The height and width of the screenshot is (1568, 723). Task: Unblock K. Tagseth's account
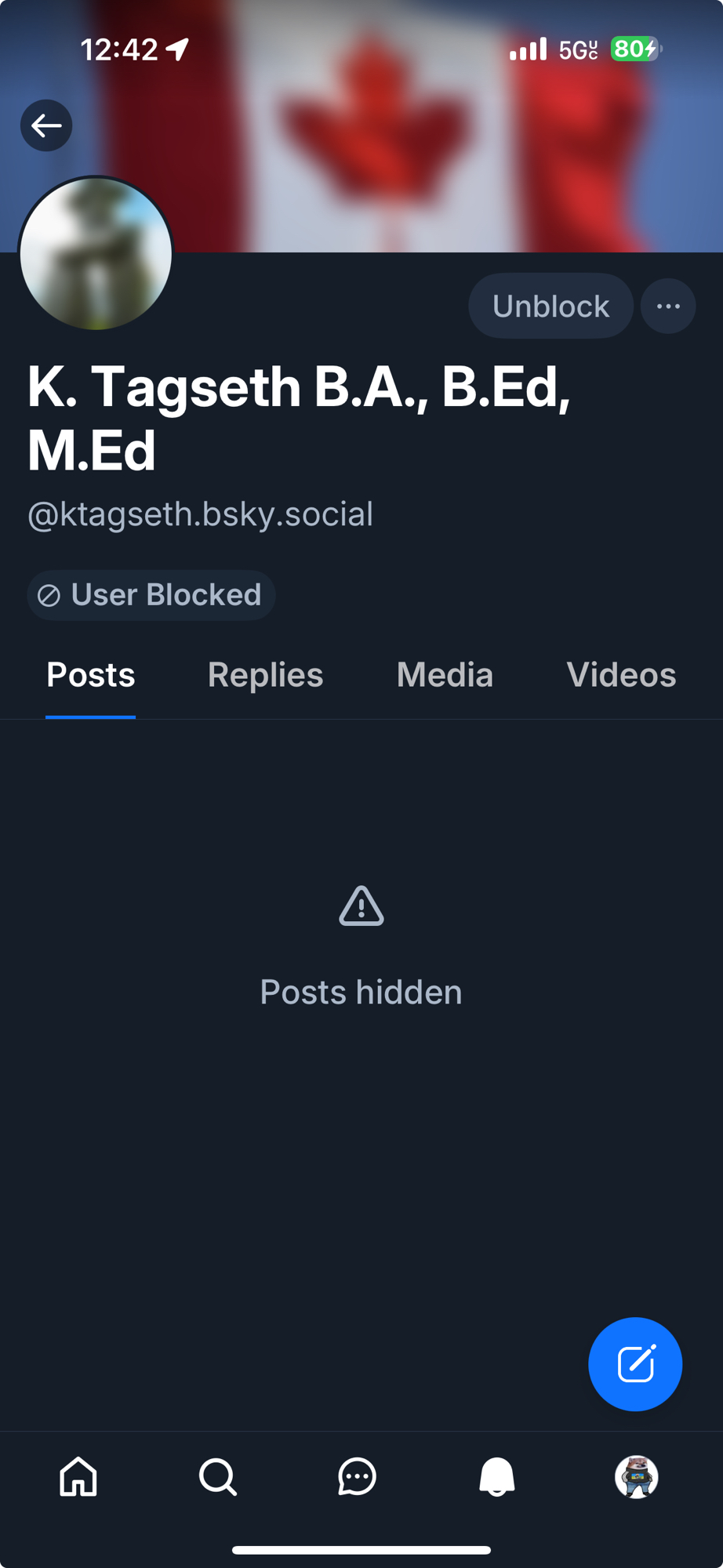[550, 306]
